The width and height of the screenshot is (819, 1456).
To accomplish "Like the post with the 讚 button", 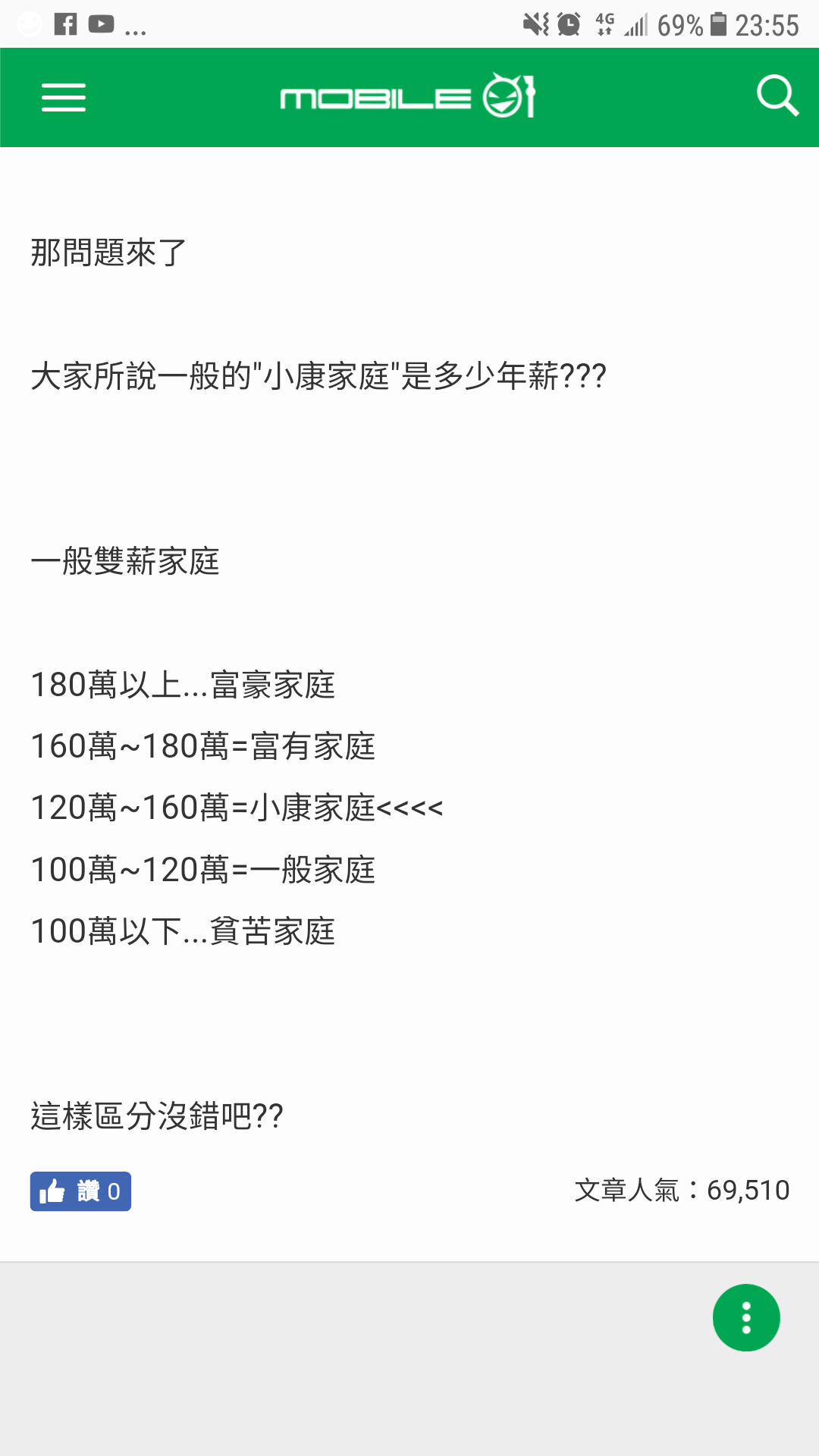I will (x=80, y=1191).
